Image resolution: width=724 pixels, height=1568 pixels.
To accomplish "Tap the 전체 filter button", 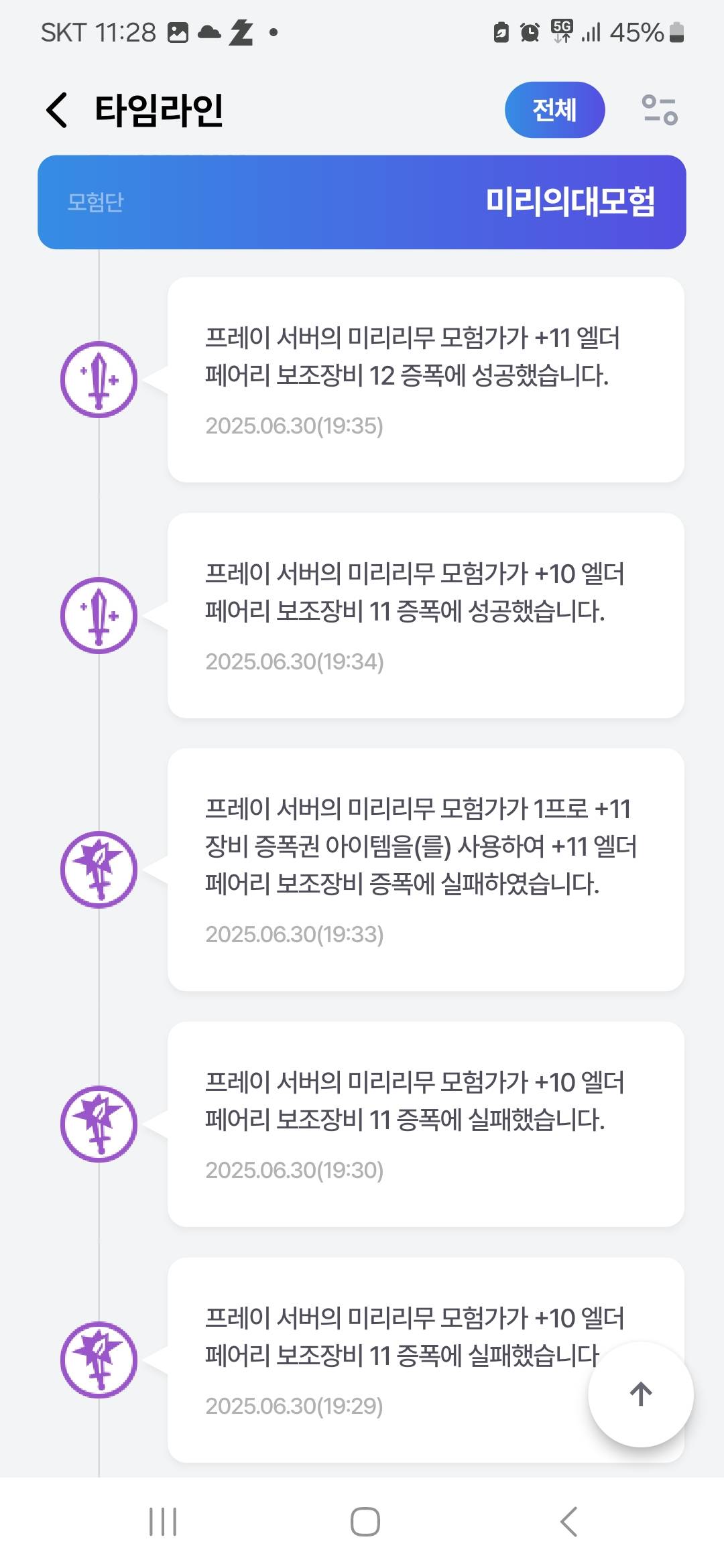I will tap(554, 110).
